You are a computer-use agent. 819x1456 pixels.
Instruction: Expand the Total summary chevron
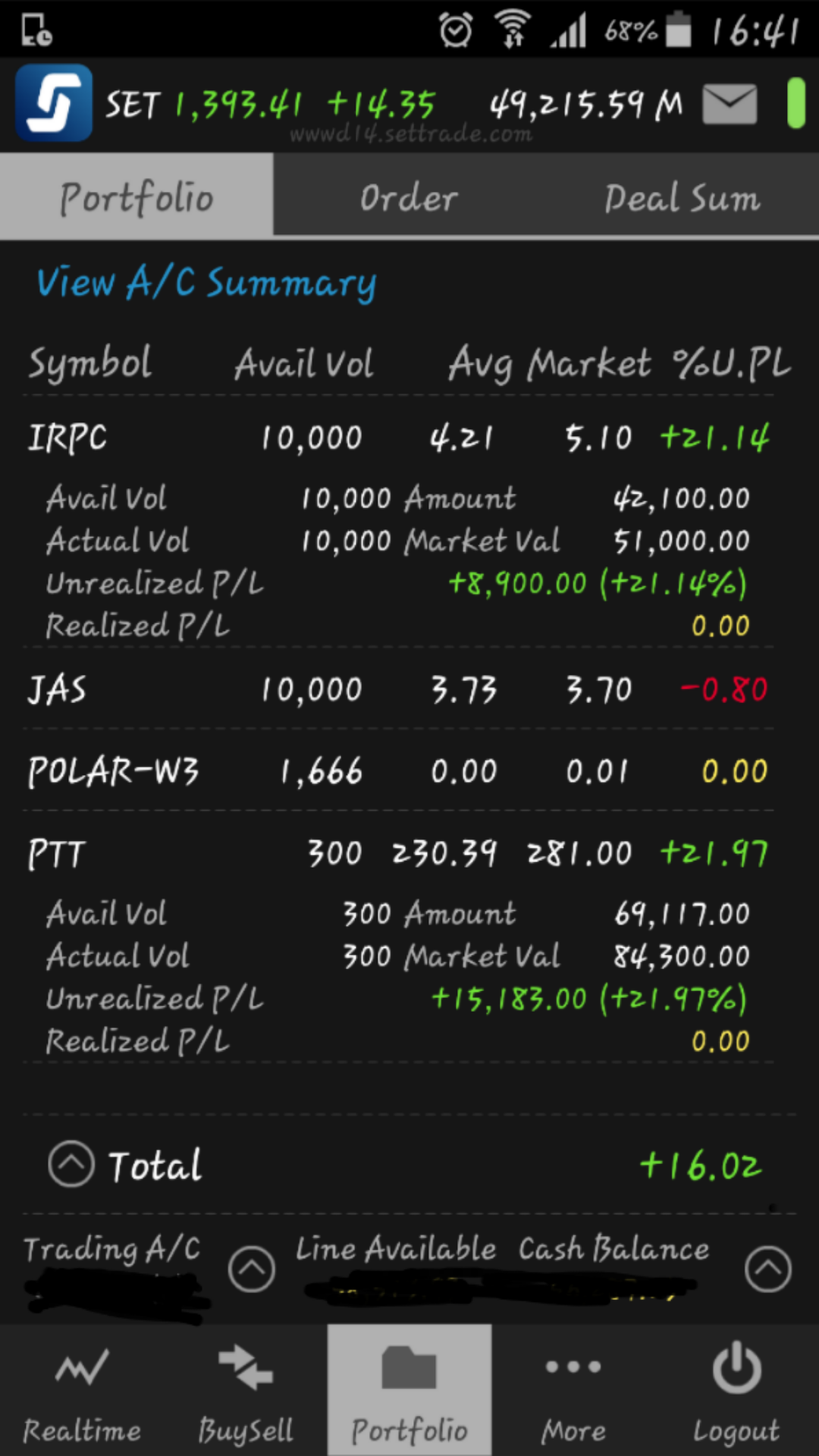point(71,1164)
